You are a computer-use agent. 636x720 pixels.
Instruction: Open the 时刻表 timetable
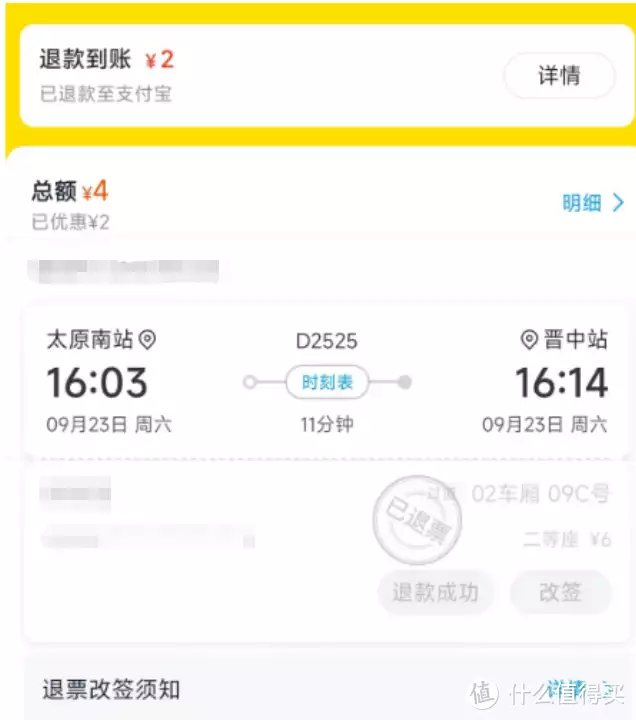tap(327, 382)
